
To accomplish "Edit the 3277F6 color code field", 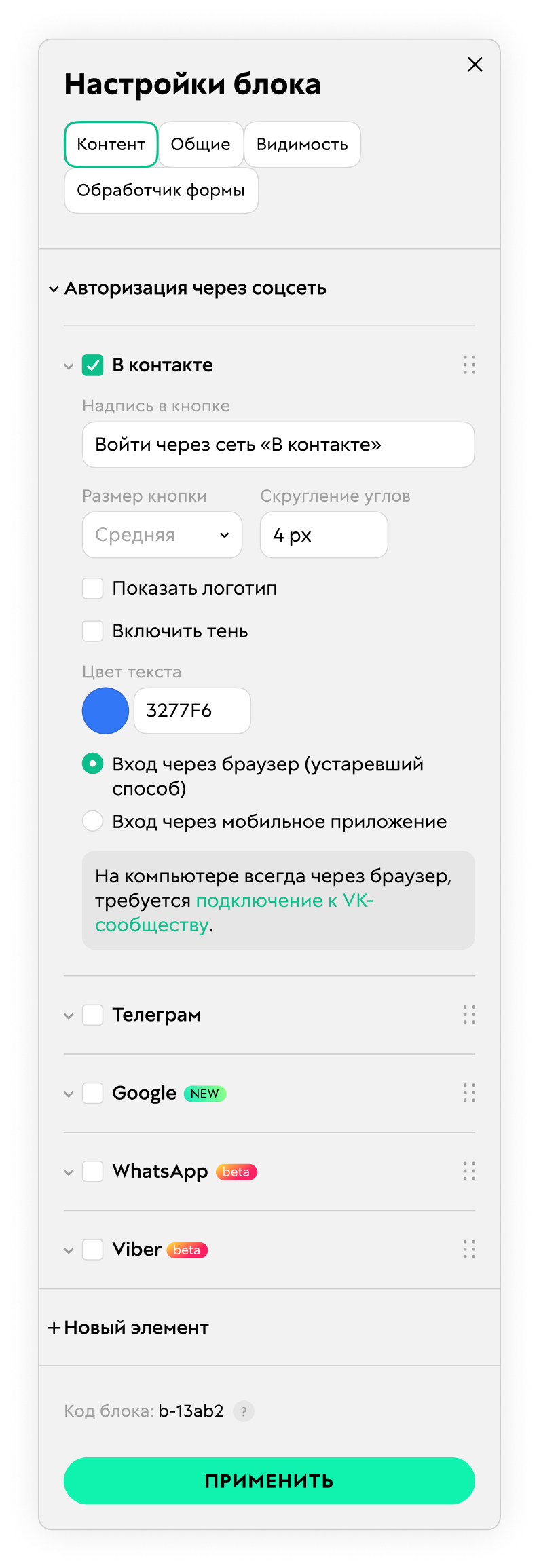I will pos(192,711).
